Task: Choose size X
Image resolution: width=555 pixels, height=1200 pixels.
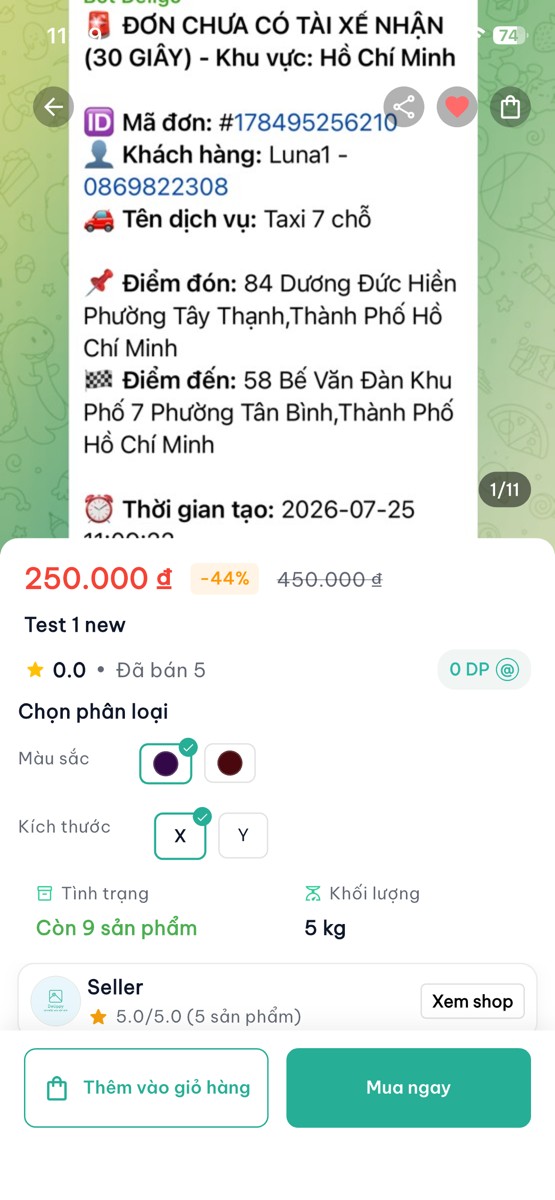Action: pyautogui.click(x=180, y=835)
